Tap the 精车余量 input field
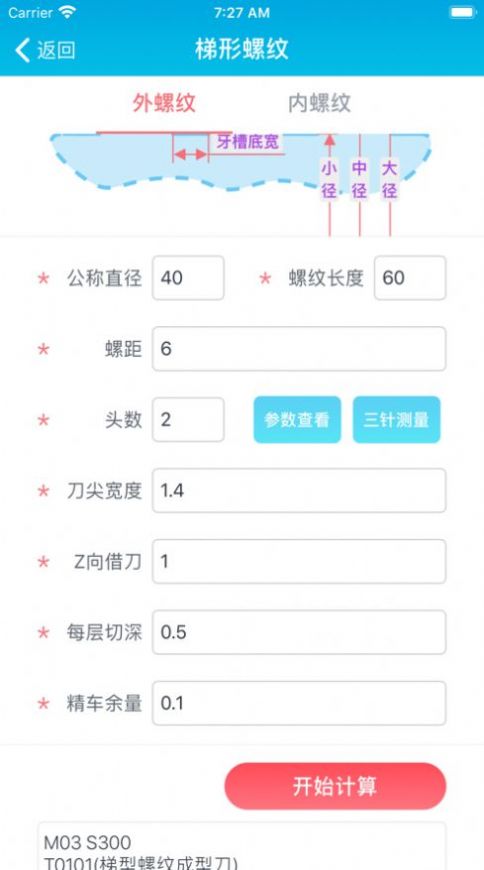This screenshot has height=870, width=484. tap(299, 704)
